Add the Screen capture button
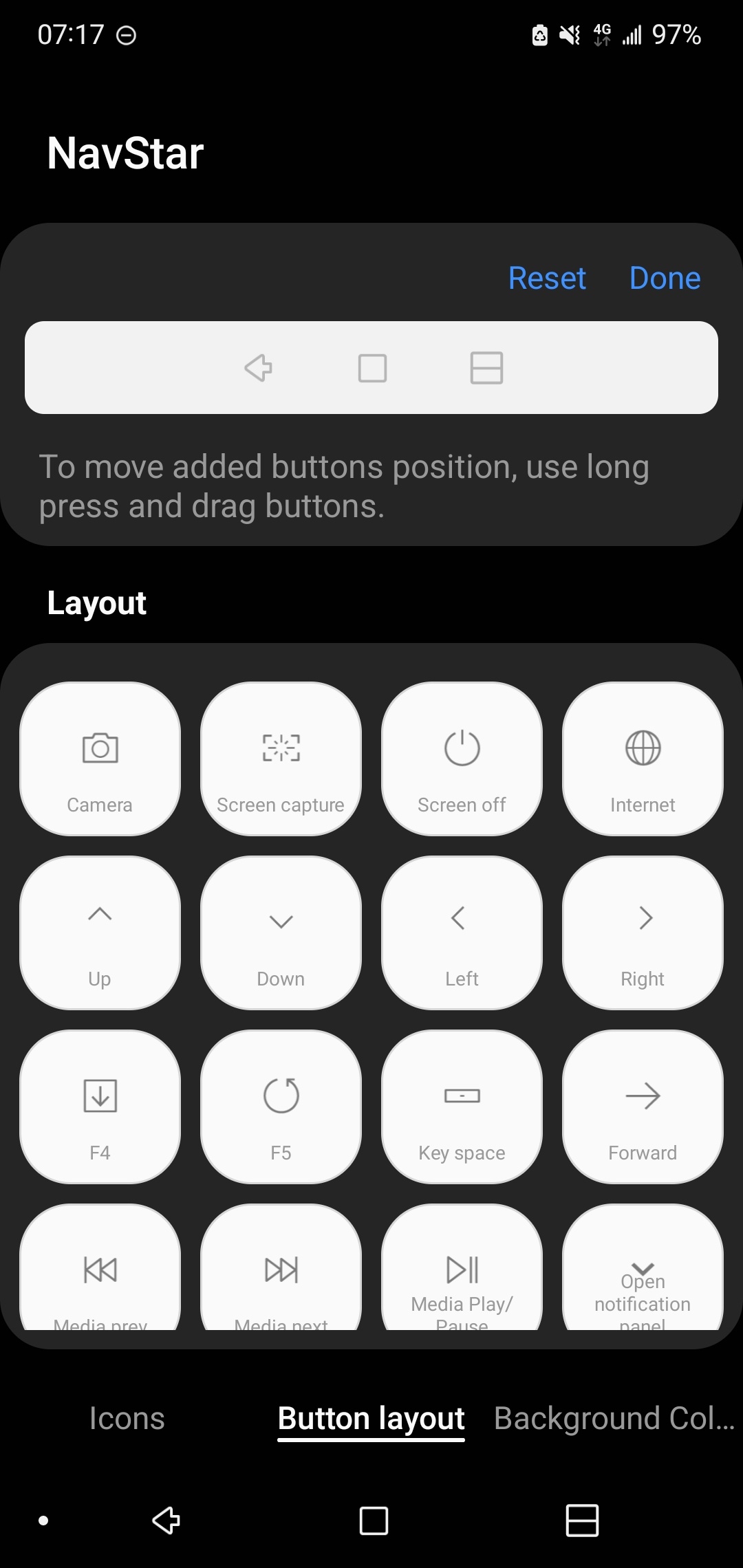Screen dimensions: 743x1568 pos(281,759)
